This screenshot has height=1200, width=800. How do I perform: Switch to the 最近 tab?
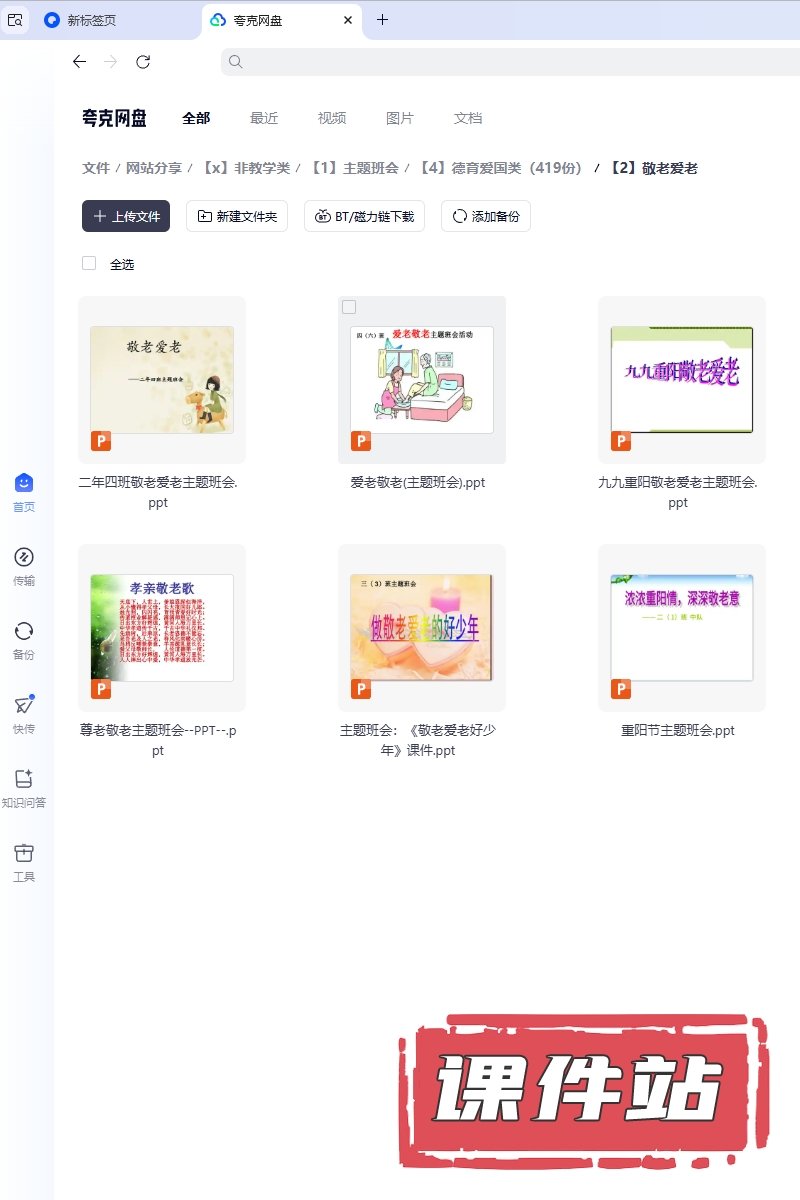[x=264, y=118]
